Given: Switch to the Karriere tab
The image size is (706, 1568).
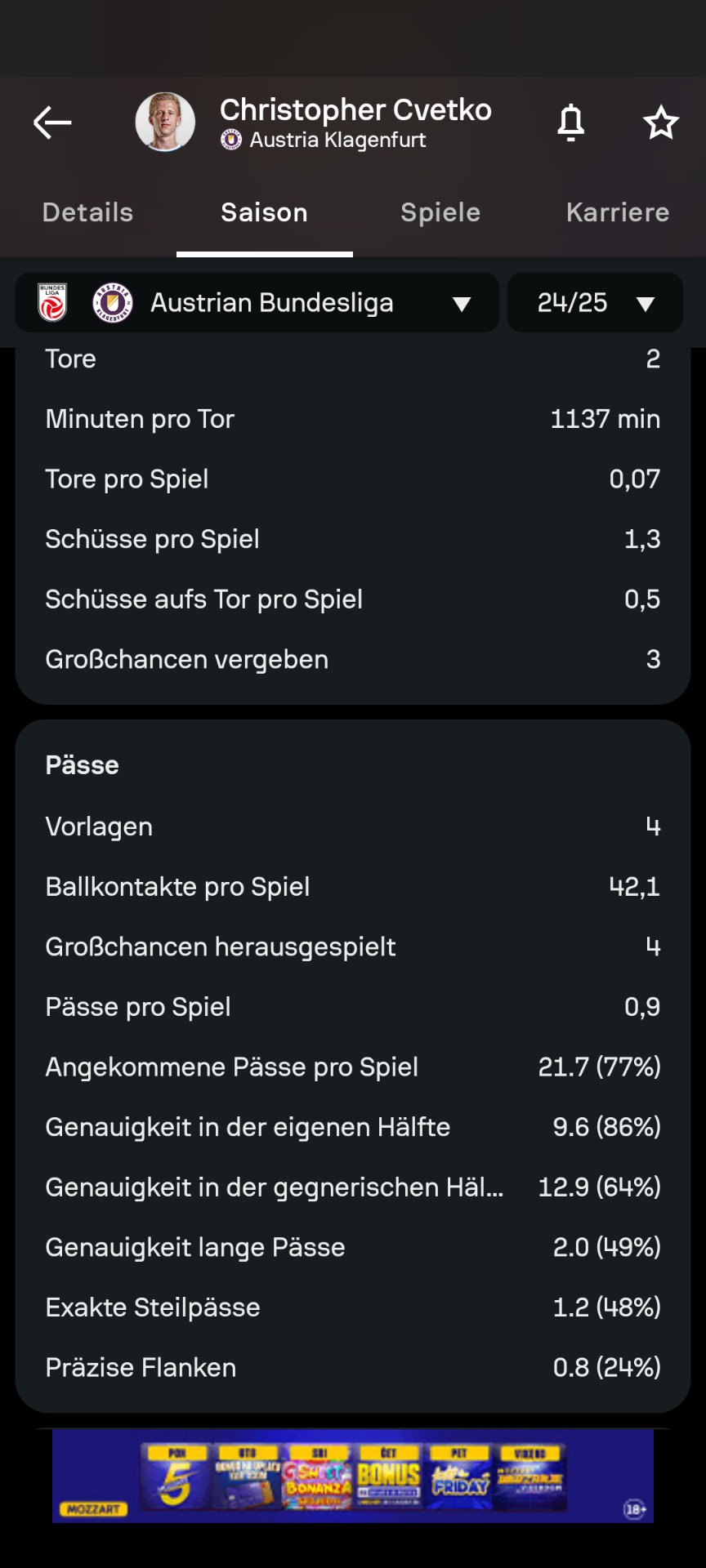Looking at the screenshot, I should (618, 212).
